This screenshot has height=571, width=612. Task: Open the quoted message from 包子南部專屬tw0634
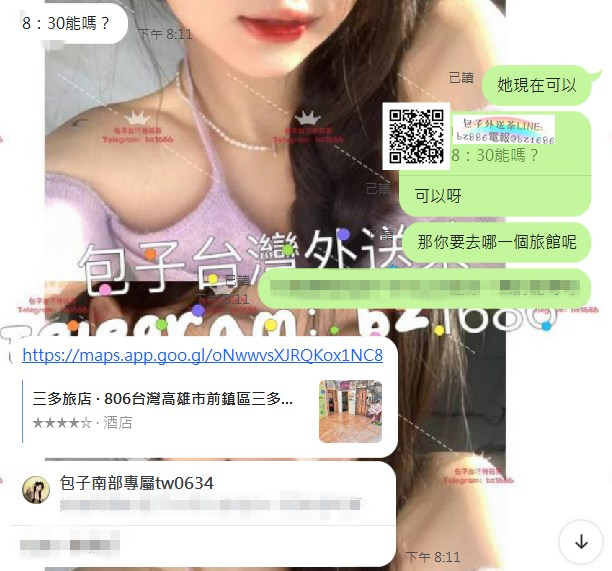pos(200,494)
